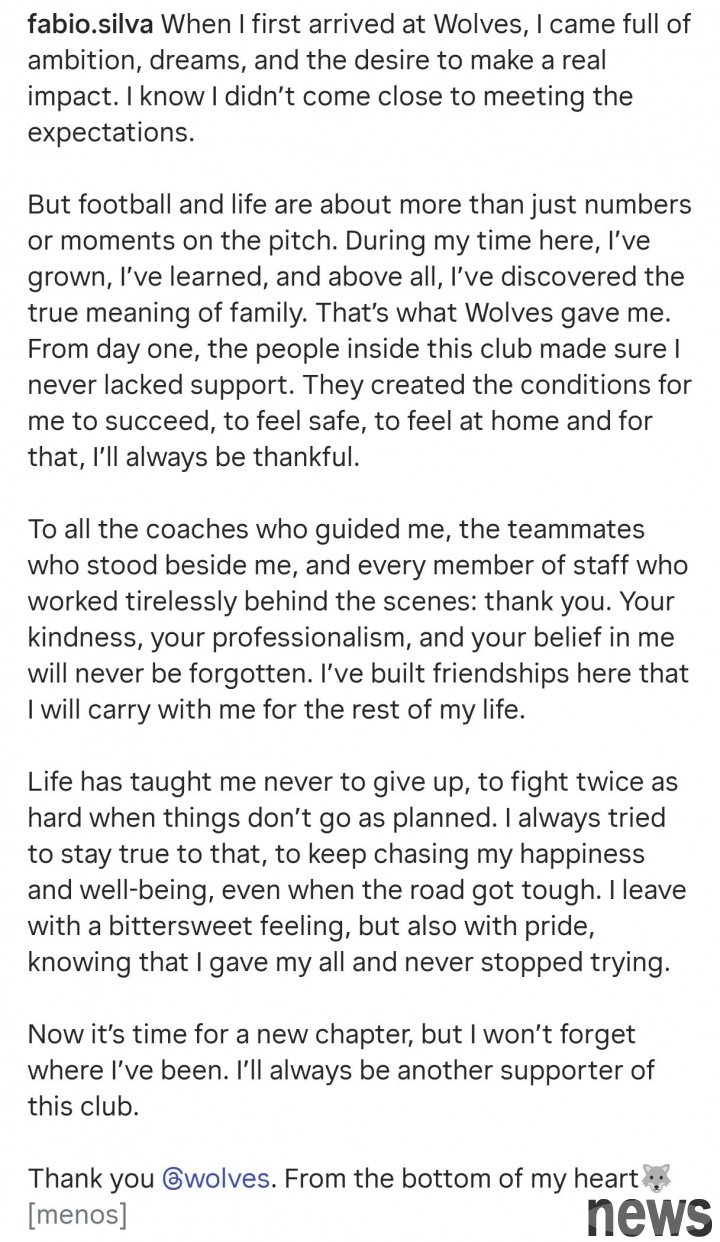Image resolution: width=720 pixels, height=1242 pixels.
Task: Collapse the caption with [menos]
Action: [78, 1215]
